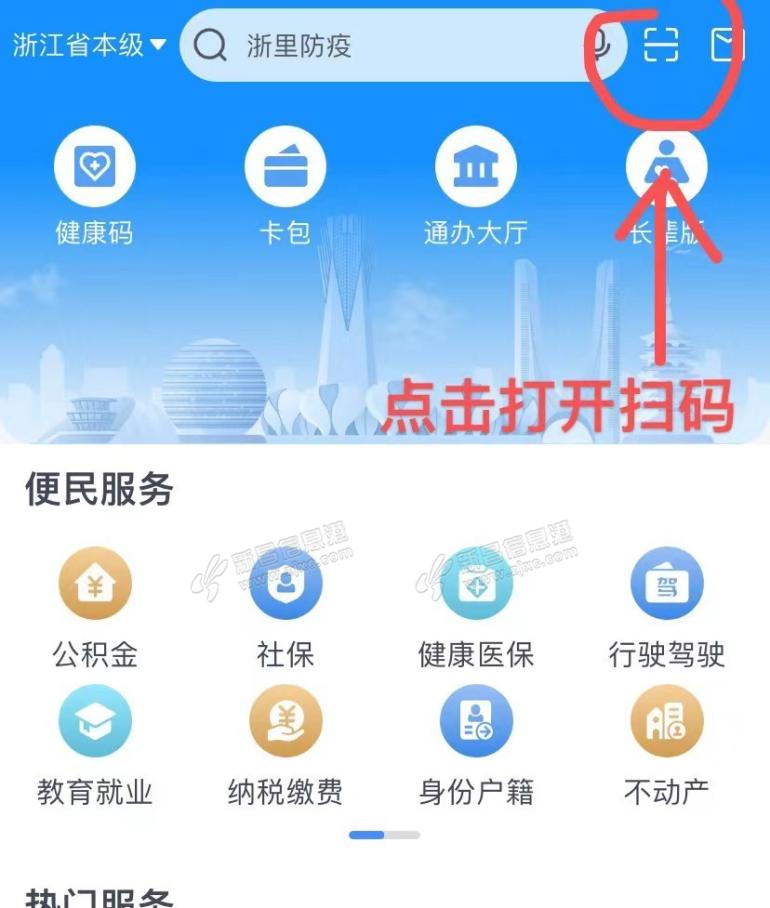The height and width of the screenshot is (908, 770).
Task: Open 纳税缴费 service
Action: pyautogui.click(x=285, y=746)
